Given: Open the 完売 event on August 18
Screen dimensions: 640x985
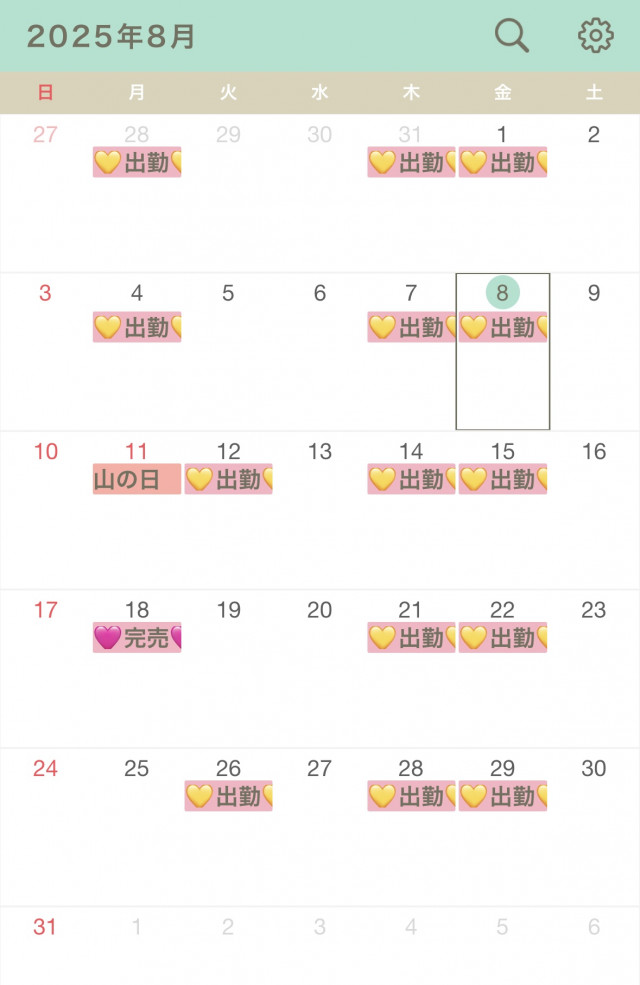Looking at the screenshot, I should click(x=137, y=638).
